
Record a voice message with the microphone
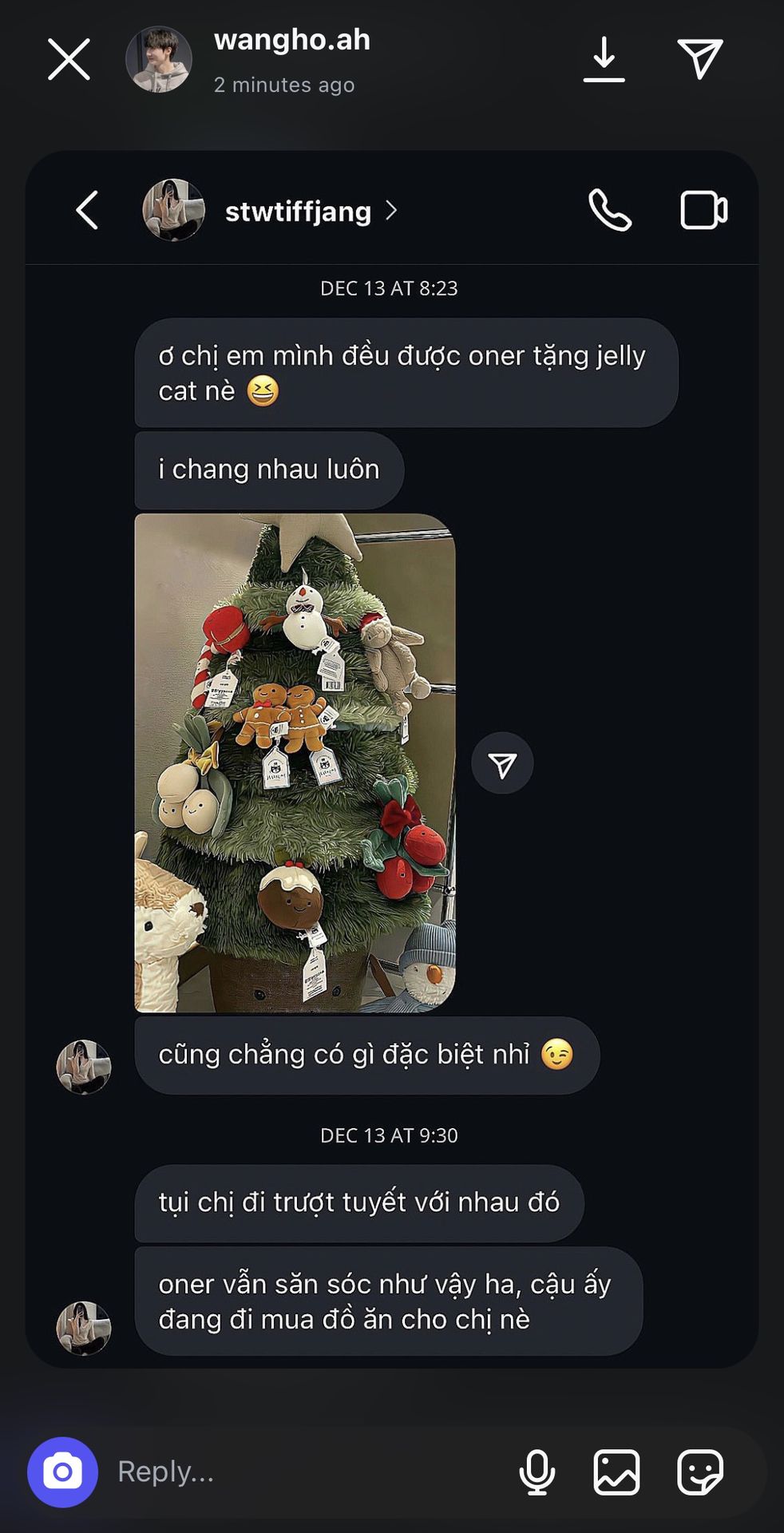pyautogui.click(x=537, y=1472)
